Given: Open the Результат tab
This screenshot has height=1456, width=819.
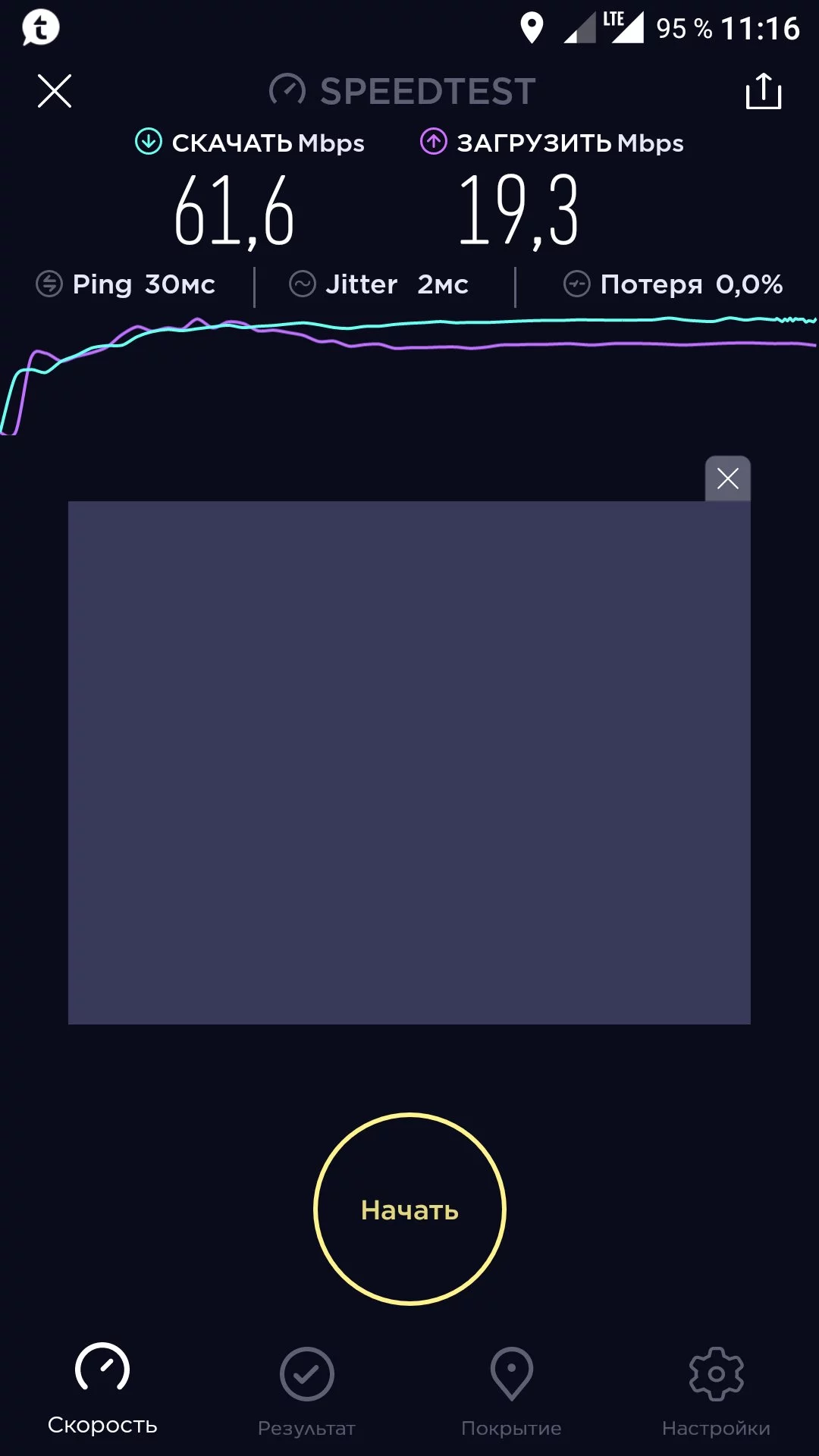Looking at the screenshot, I should 306,1389.
